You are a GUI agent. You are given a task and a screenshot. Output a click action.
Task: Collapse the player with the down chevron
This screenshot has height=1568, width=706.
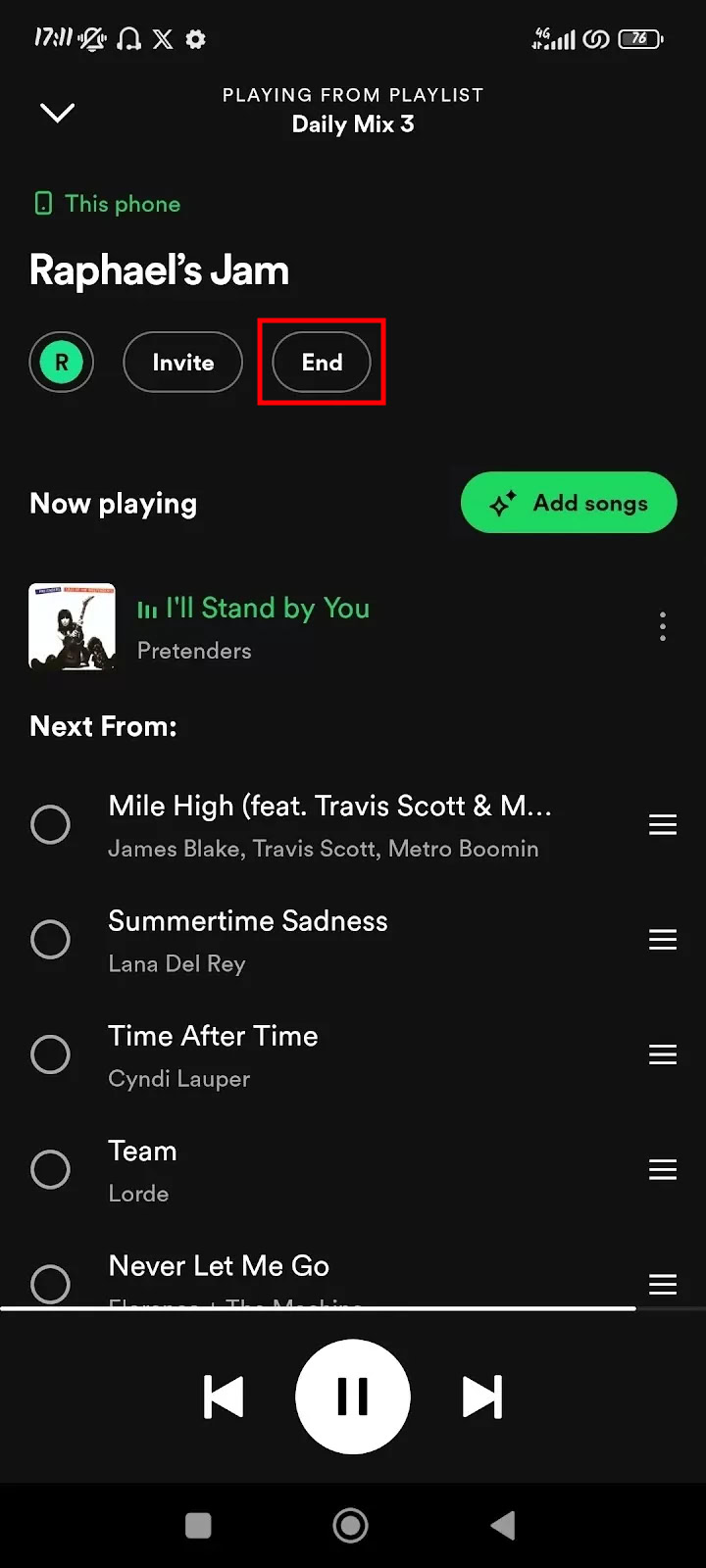pos(57,113)
